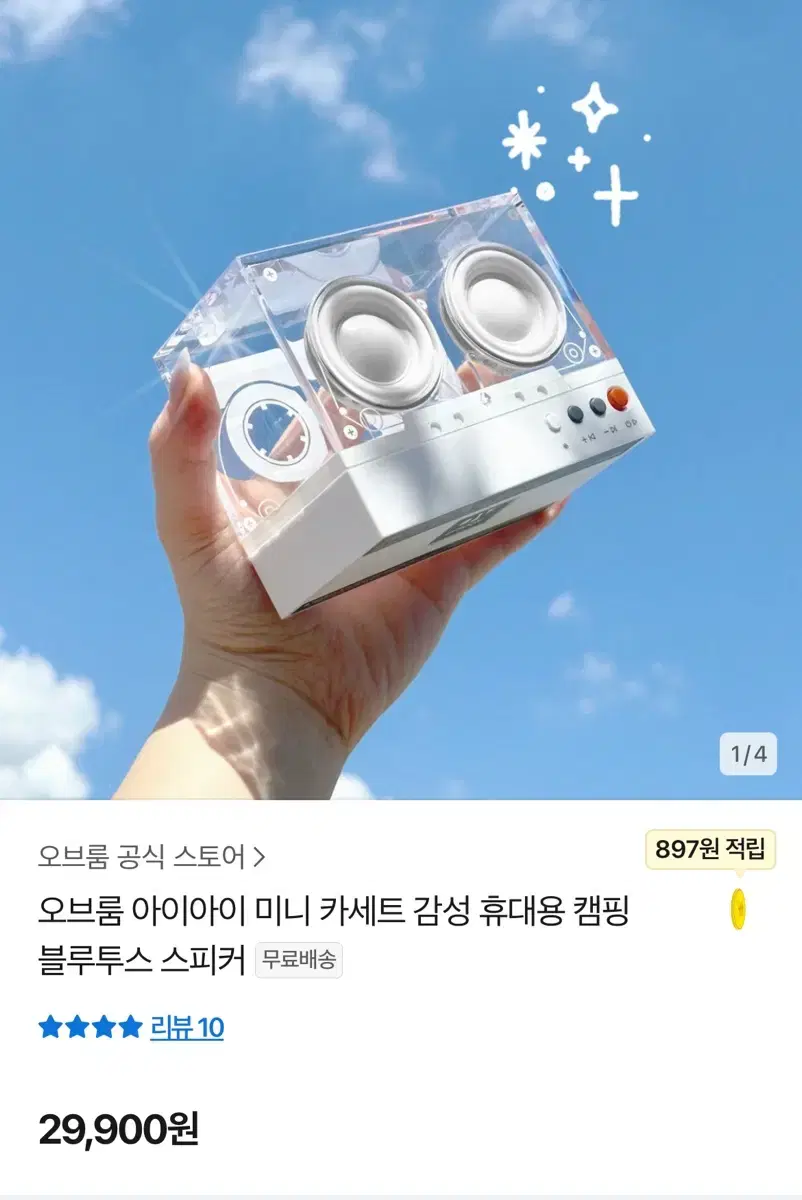The width and height of the screenshot is (802, 1200).
Task: Click the star rating cluster beside 리뷰 10
Action: [x=88, y=1025]
